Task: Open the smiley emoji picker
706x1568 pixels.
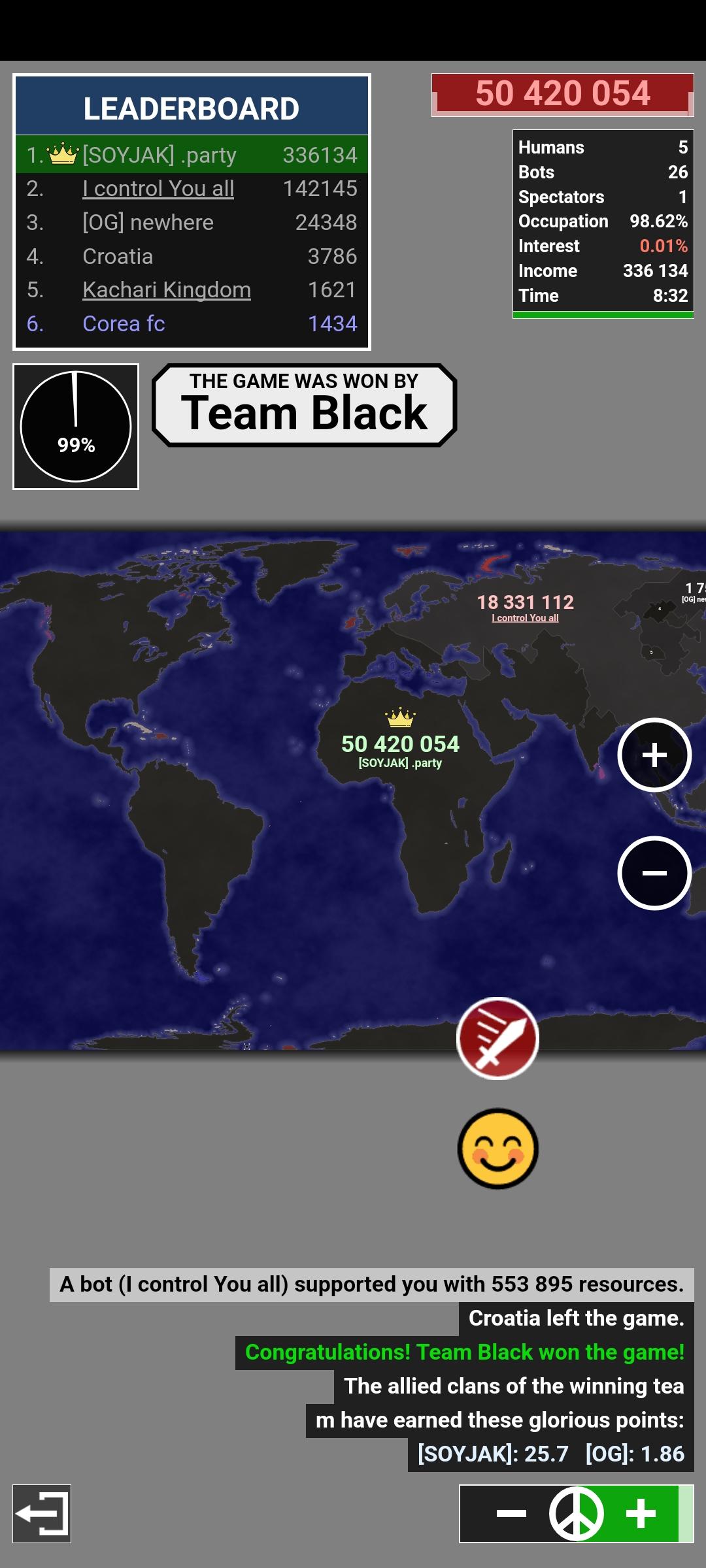Action: [x=497, y=1149]
